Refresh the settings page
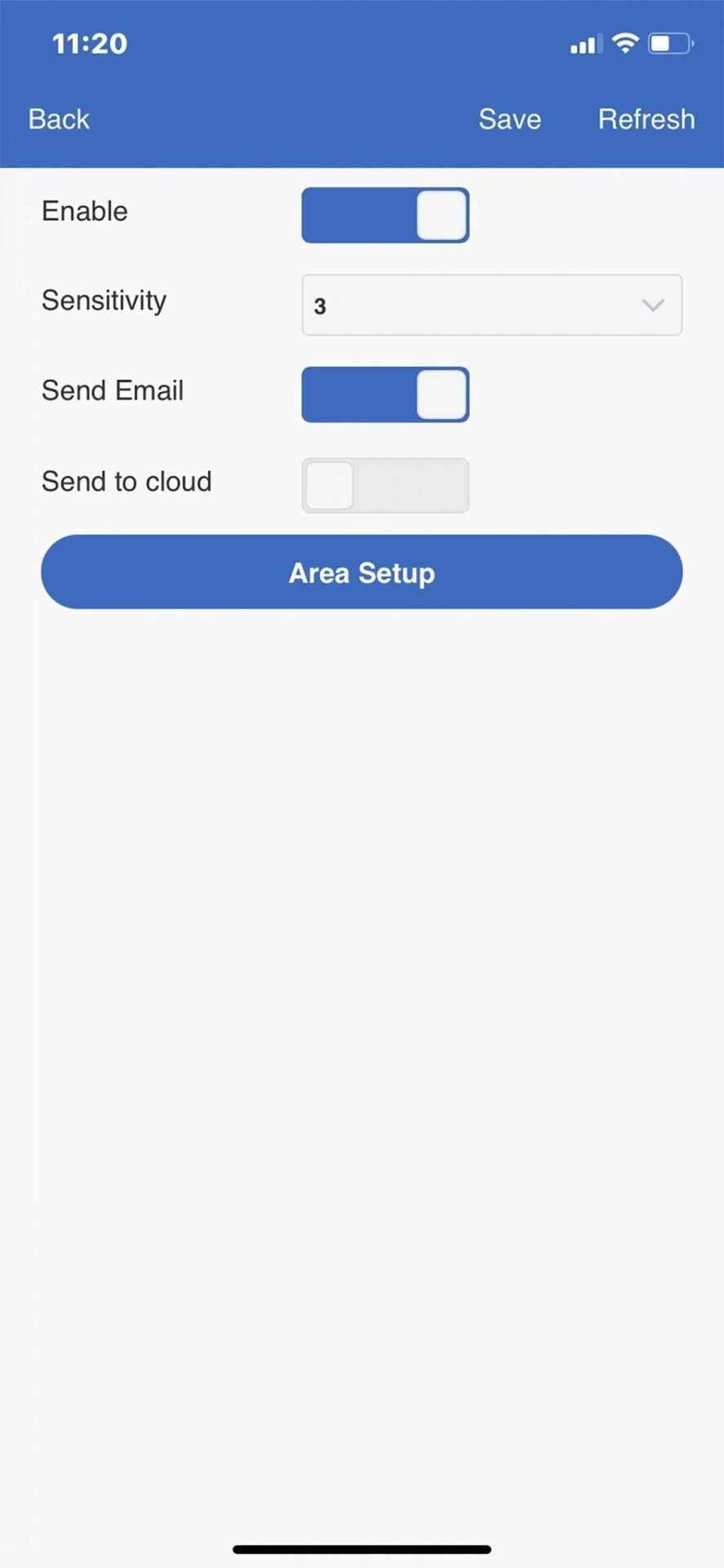This screenshot has height=1568, width=724. pyautogui.click(x=646, y=119)
